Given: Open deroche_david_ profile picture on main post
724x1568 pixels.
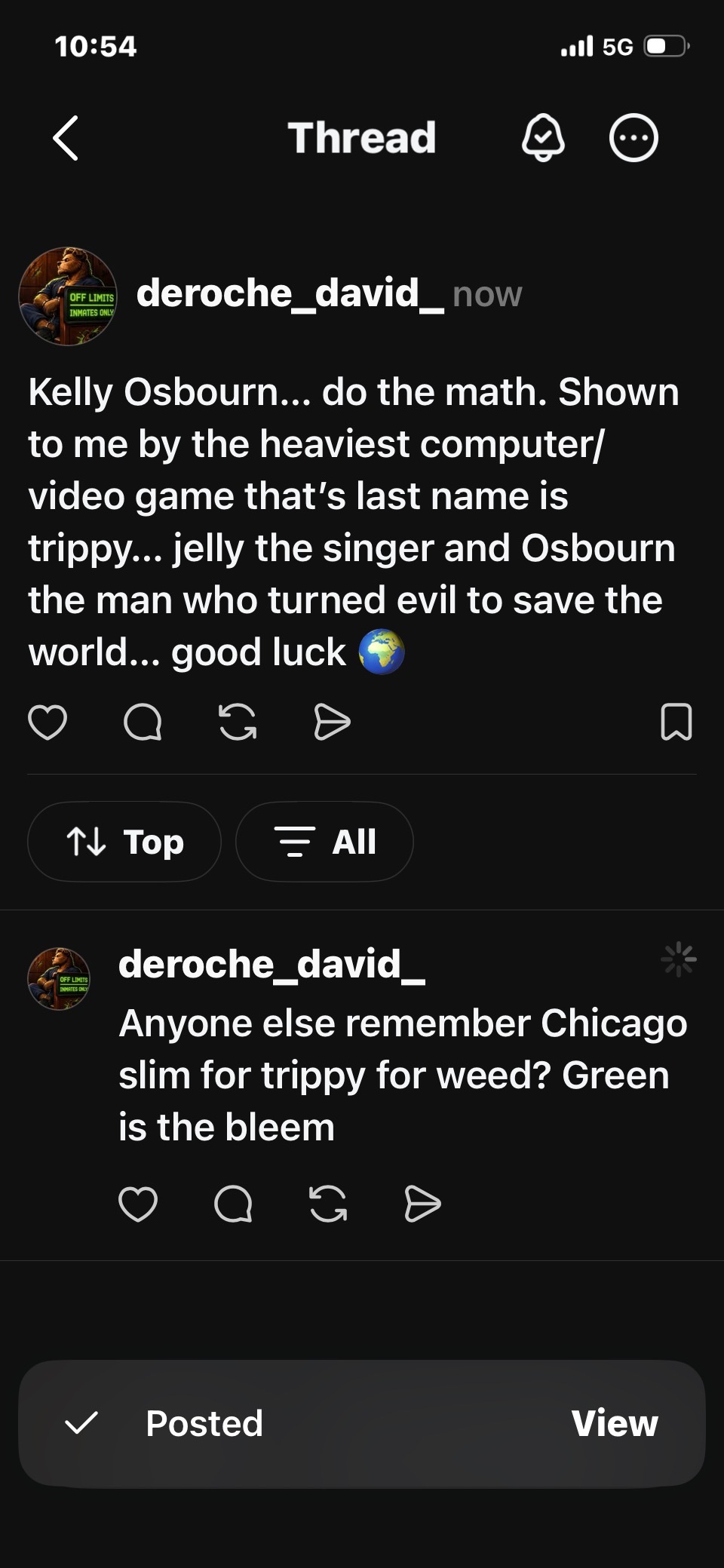Looking at the screenshot, I should click(68, 296).
